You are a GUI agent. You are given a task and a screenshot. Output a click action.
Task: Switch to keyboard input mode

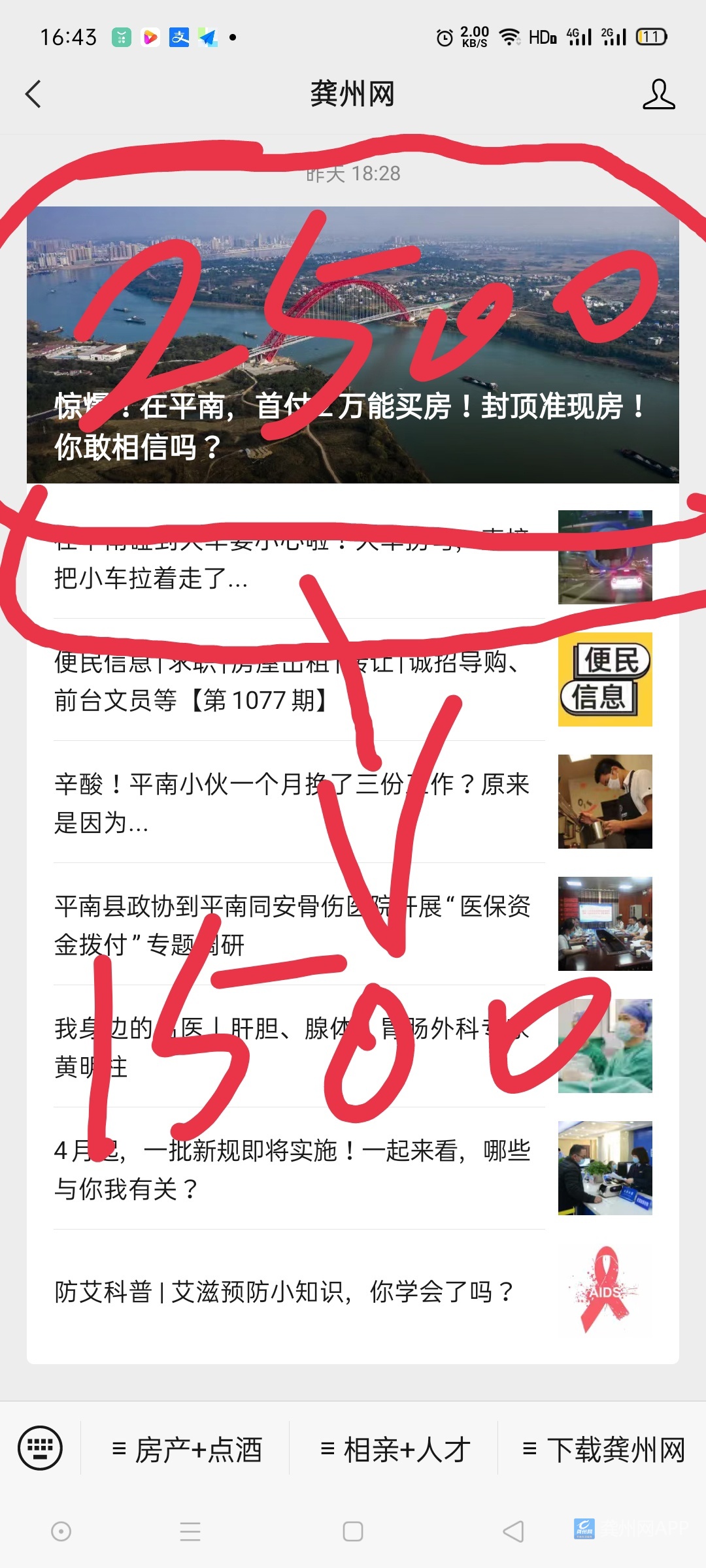(x=41, y=1448)
